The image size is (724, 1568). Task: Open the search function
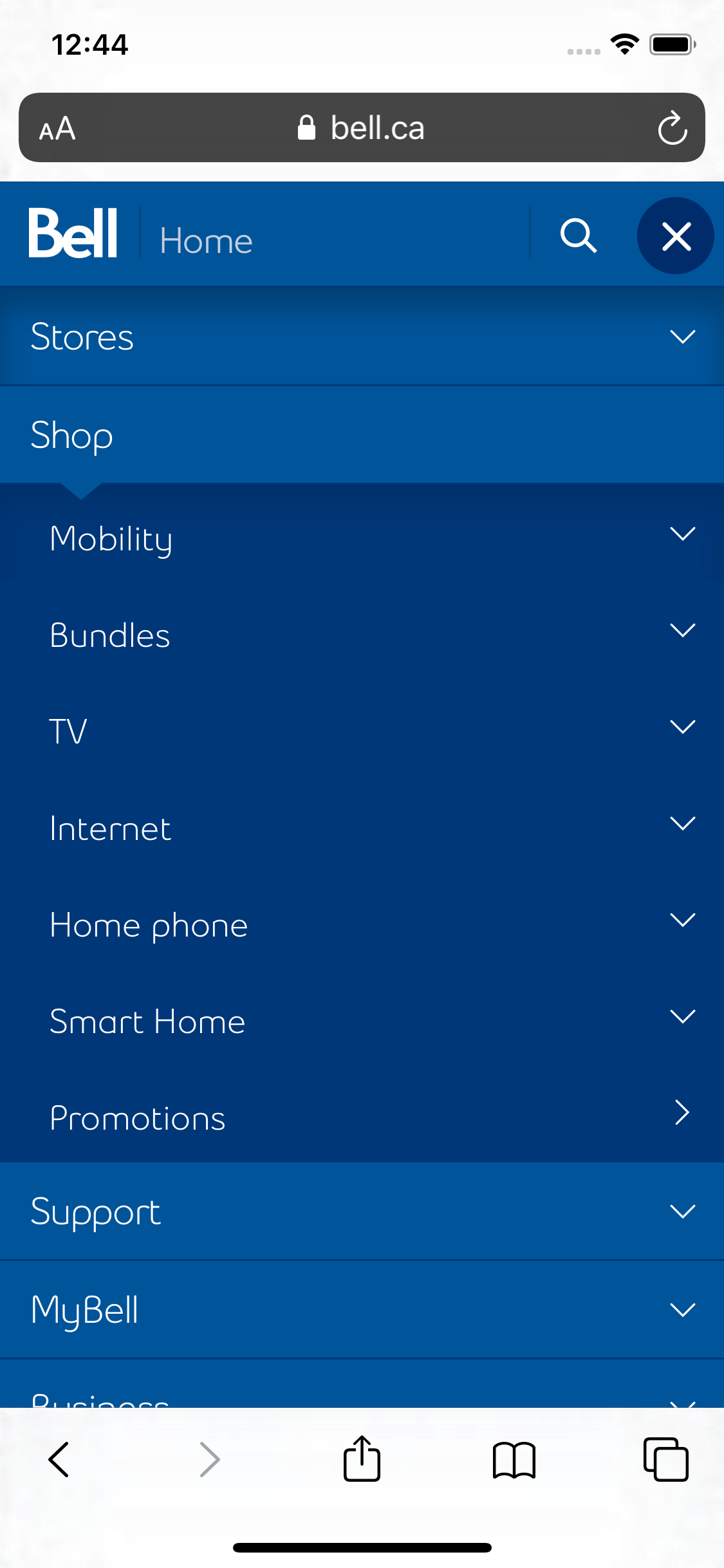[578, 236]
